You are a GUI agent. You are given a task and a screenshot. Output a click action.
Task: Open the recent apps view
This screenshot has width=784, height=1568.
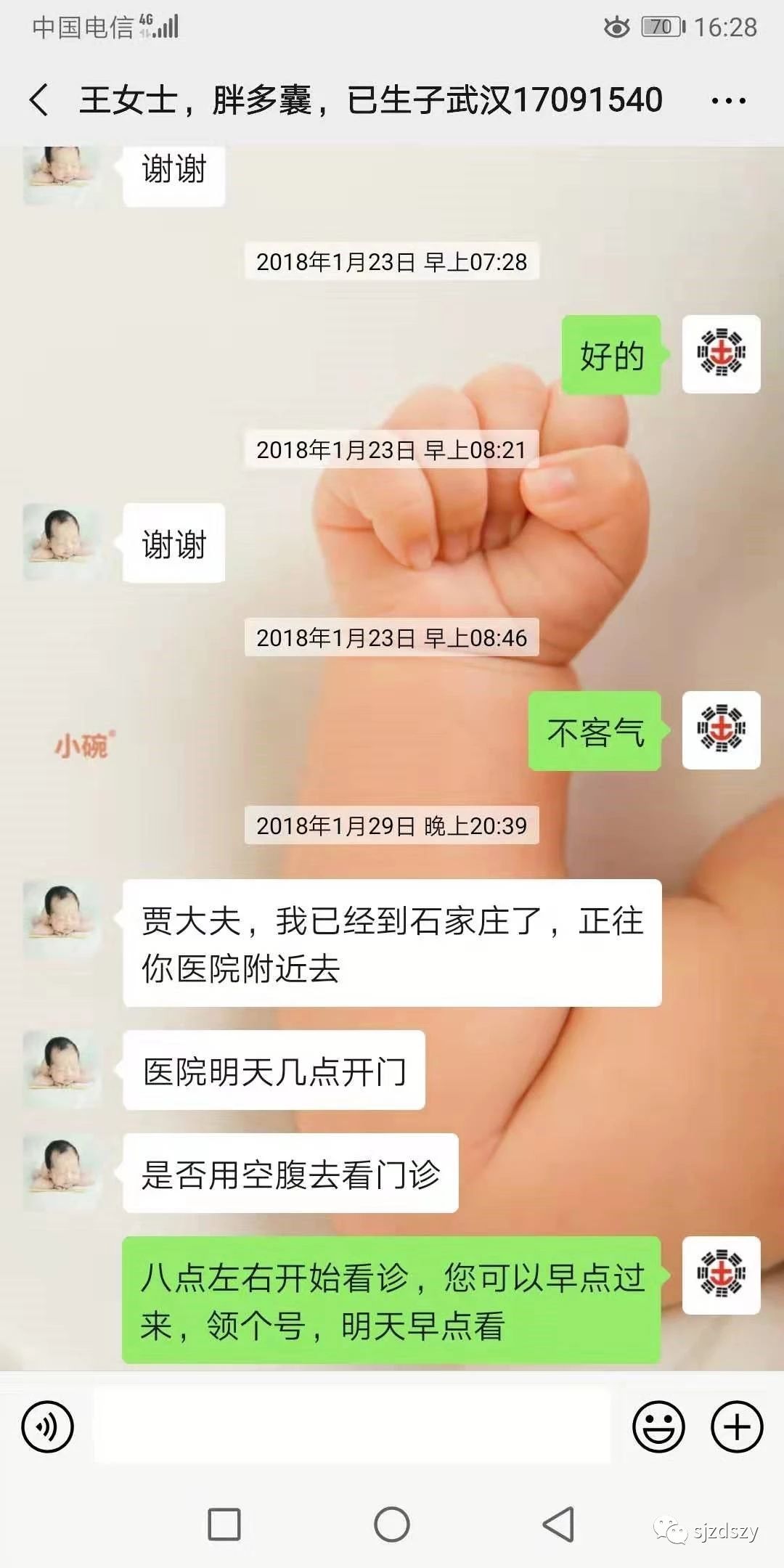coord(224,1524)
